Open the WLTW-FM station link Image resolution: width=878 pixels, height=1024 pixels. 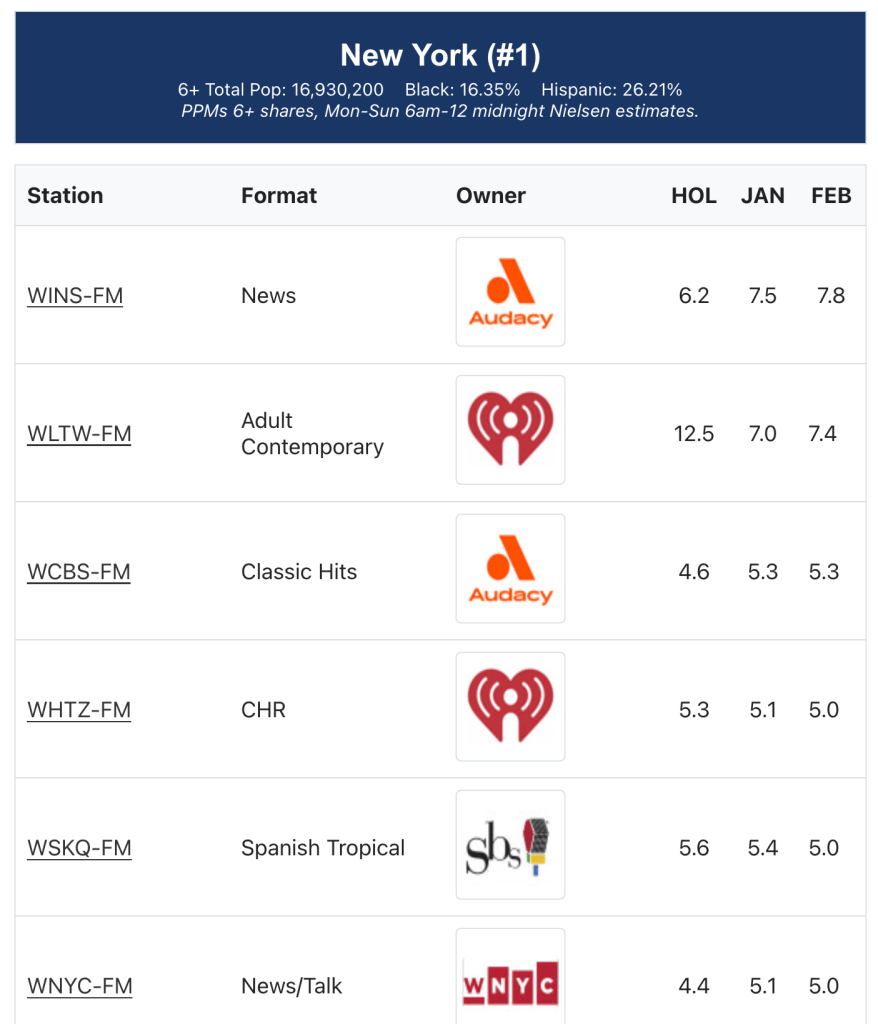79,434
